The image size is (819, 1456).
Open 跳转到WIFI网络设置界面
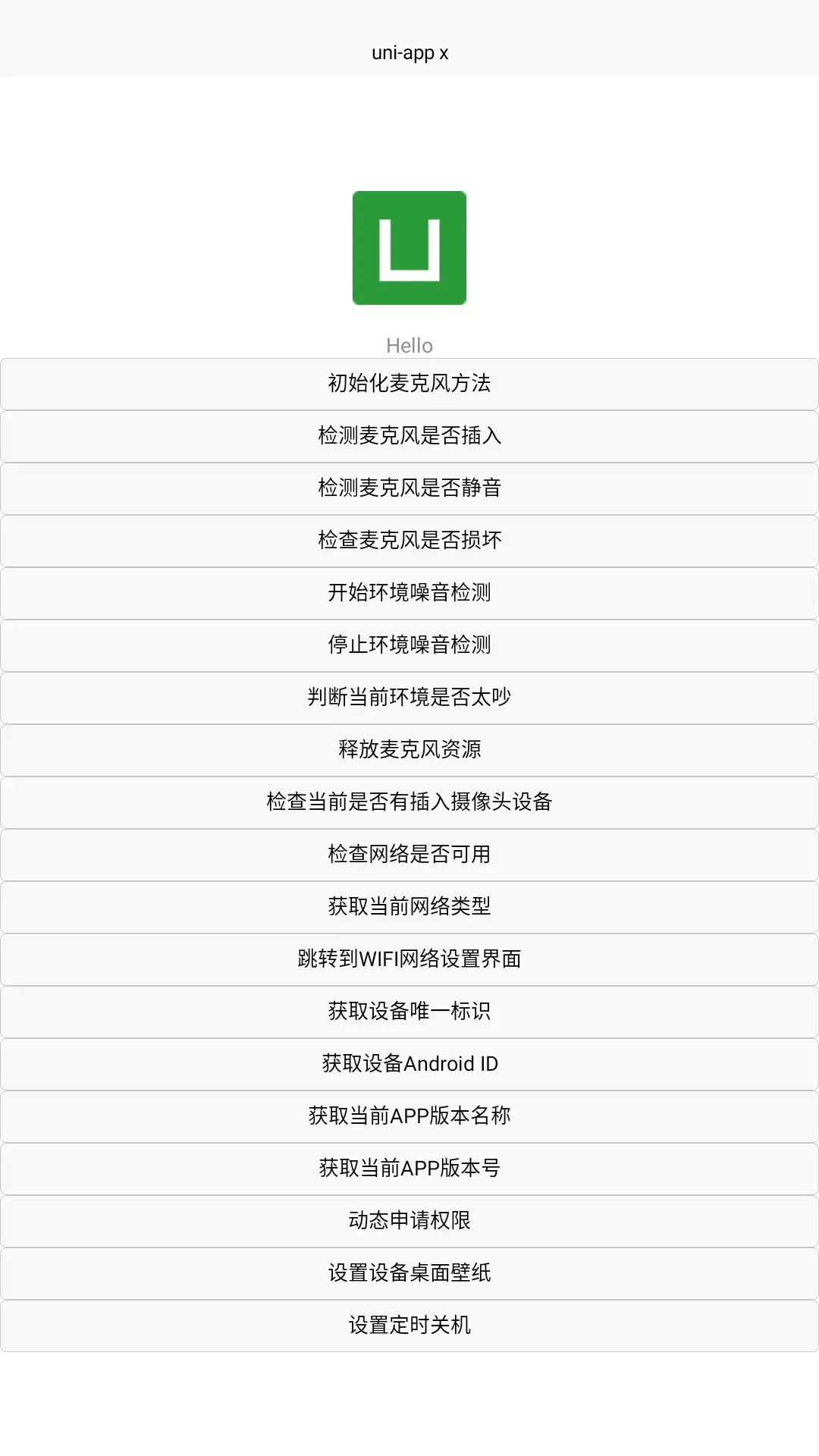click(409, 959)
